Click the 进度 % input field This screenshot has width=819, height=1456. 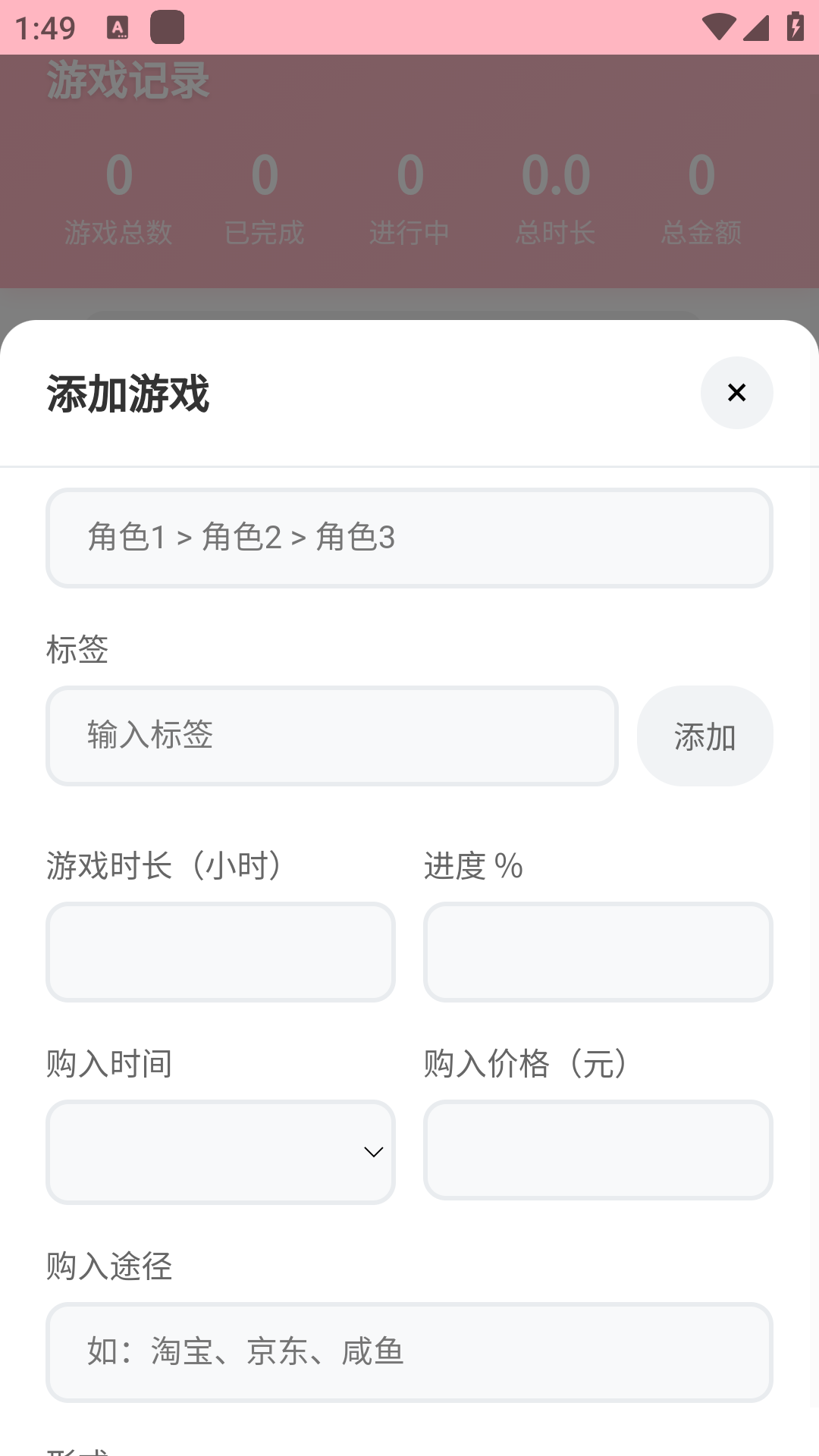(x=598, y=952)
